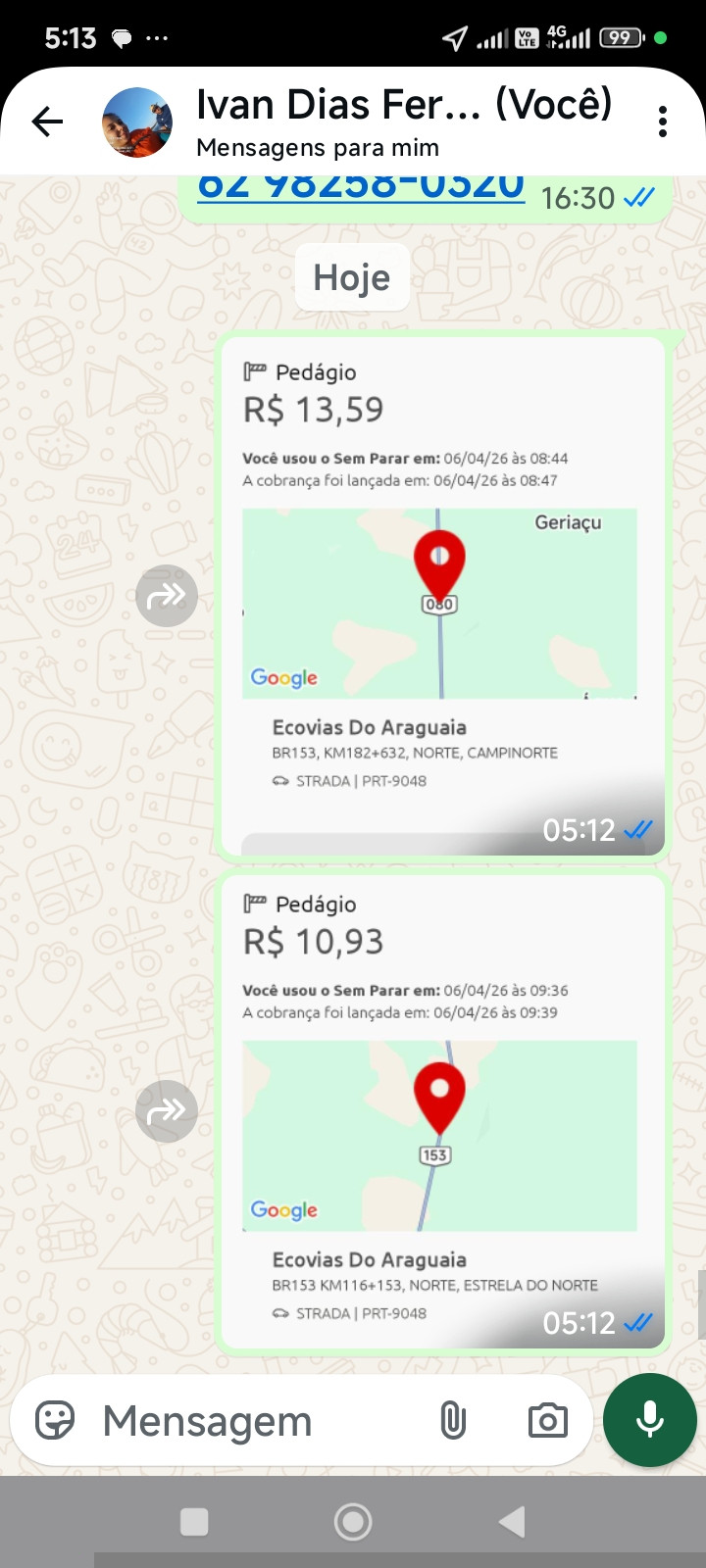The width and height of the screenshot is (706, 1568).
Task: Go to the system home screen
Action: pyautogui.click(x=353, y=1521)
